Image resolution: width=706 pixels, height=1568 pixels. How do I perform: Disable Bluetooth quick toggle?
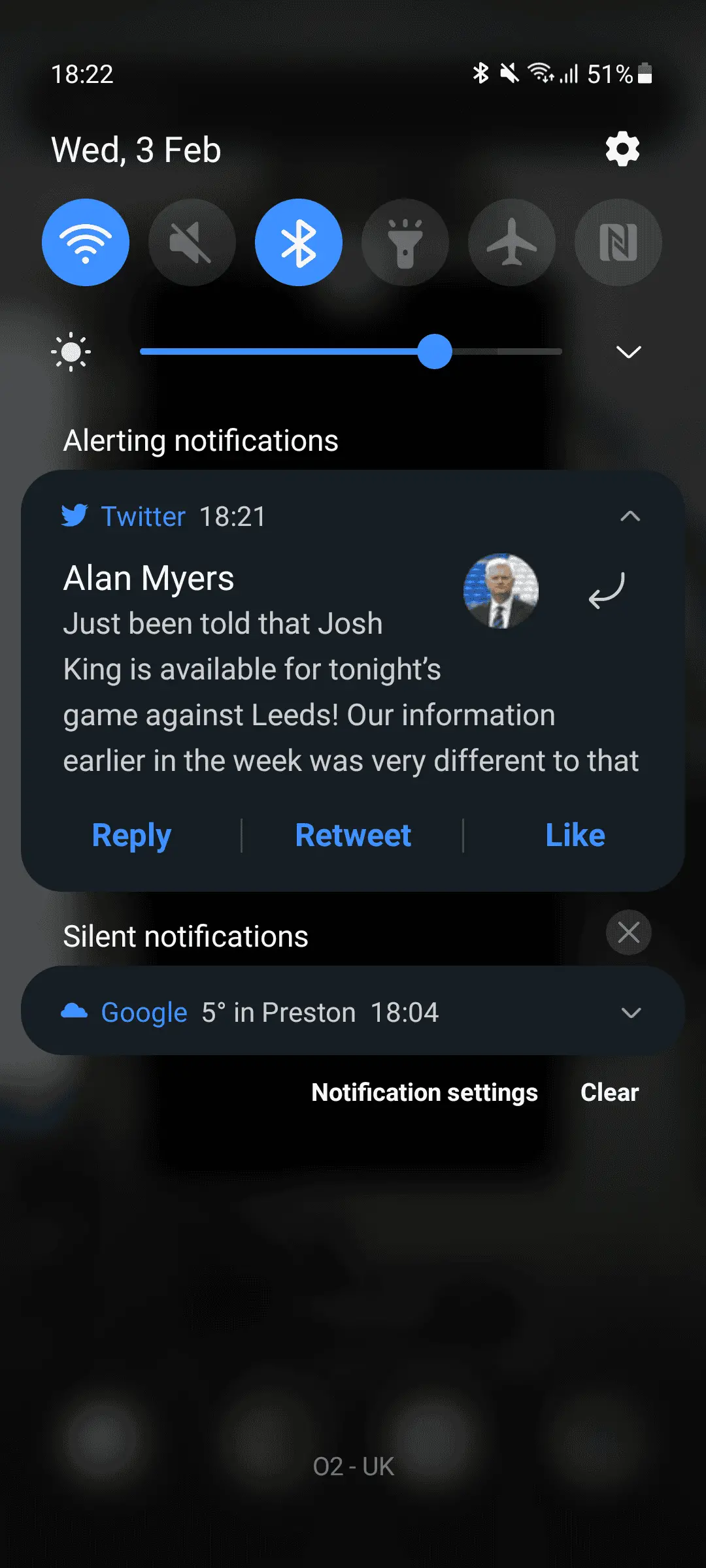coord(299,242)
